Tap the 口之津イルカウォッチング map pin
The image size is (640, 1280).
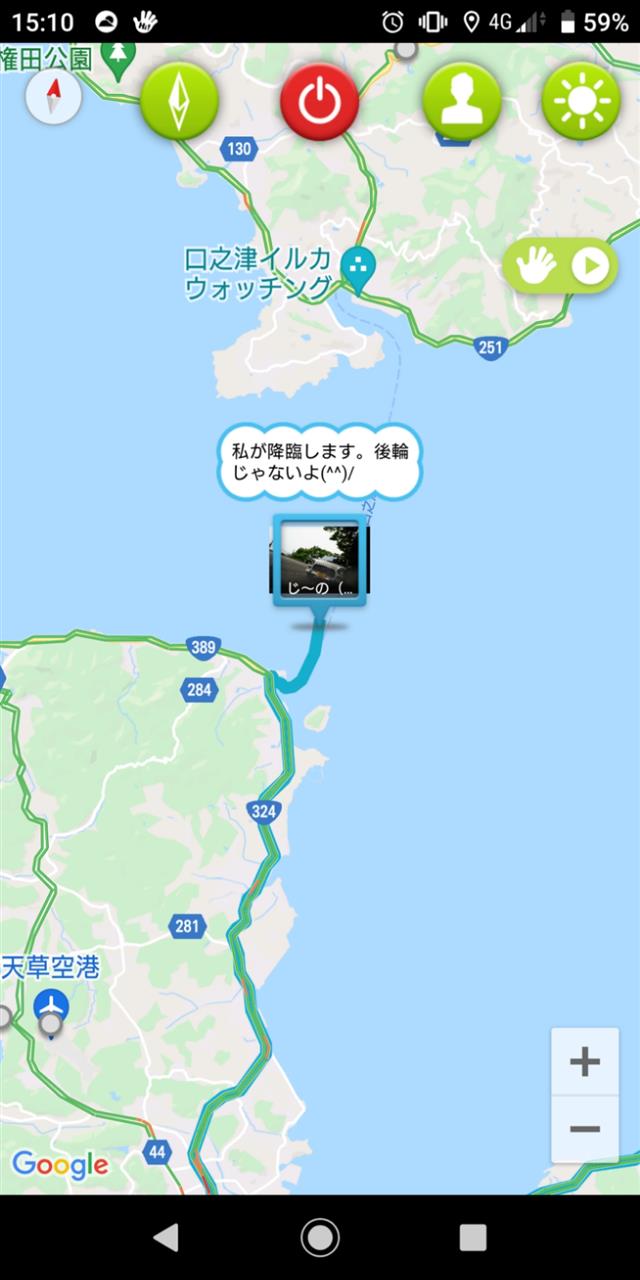coord(358,267)
